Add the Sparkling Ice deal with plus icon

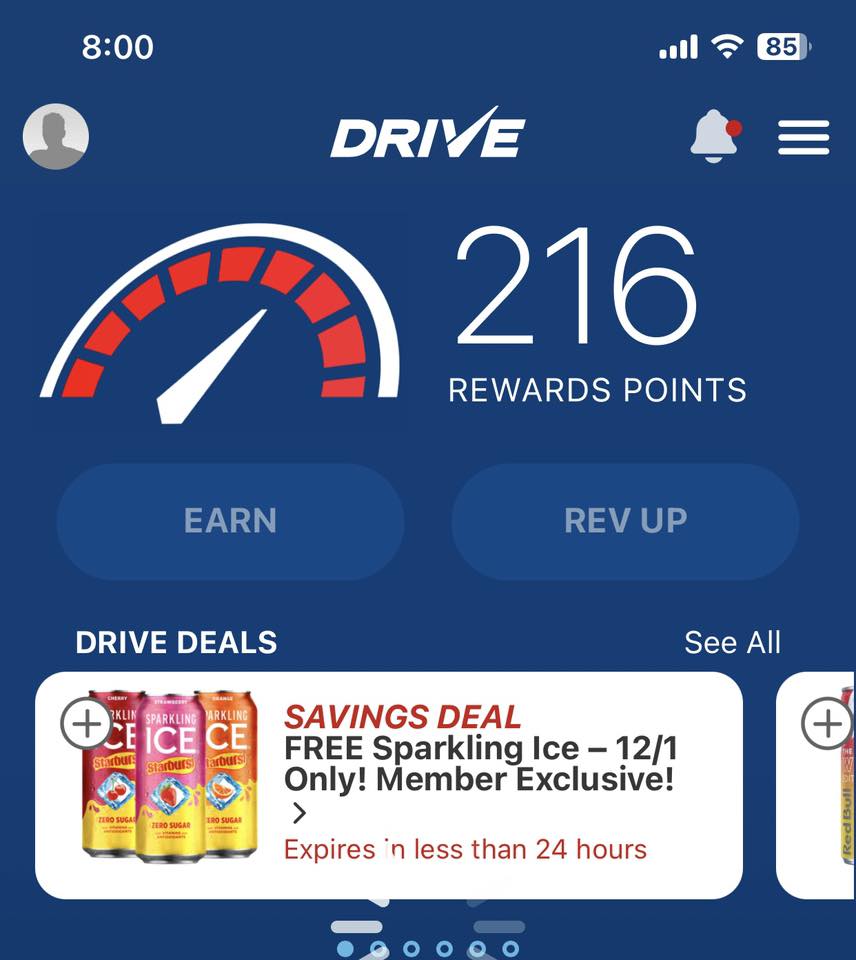tap(86, 723)
